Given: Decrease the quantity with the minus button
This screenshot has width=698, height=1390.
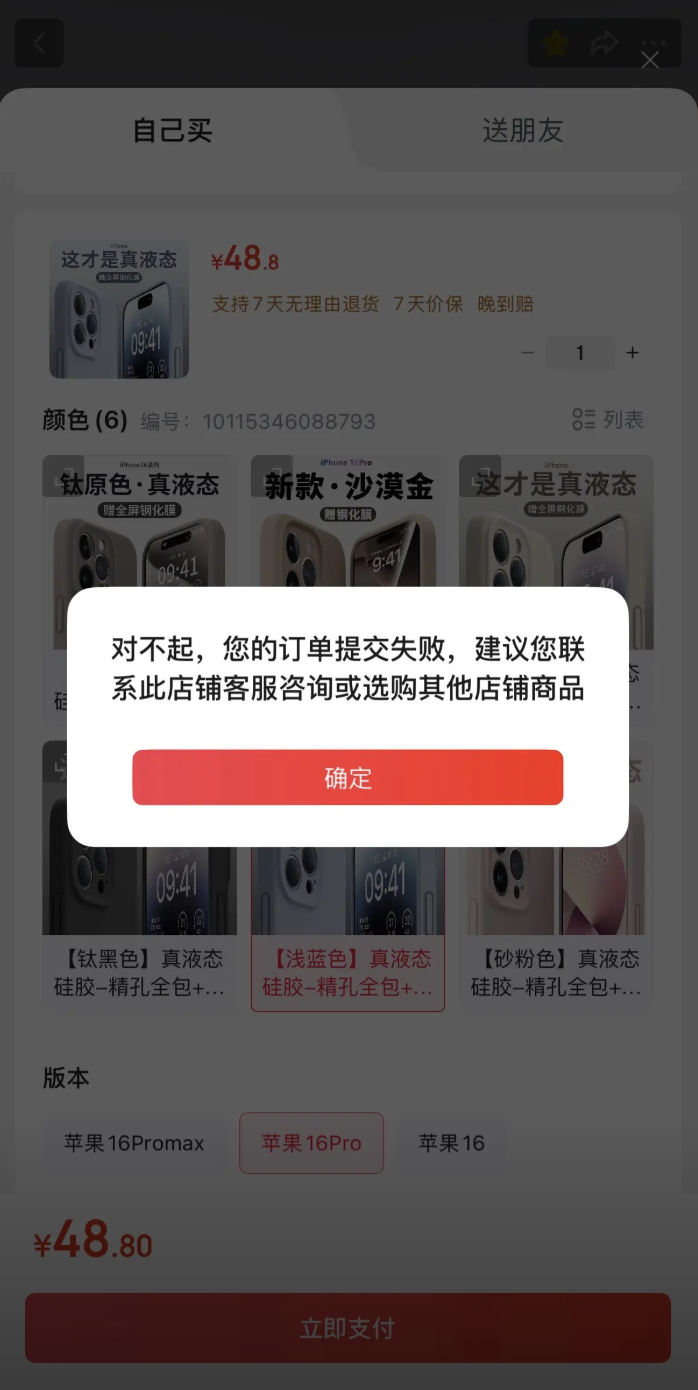Looking at the screenshot, I should click(528, 353).
